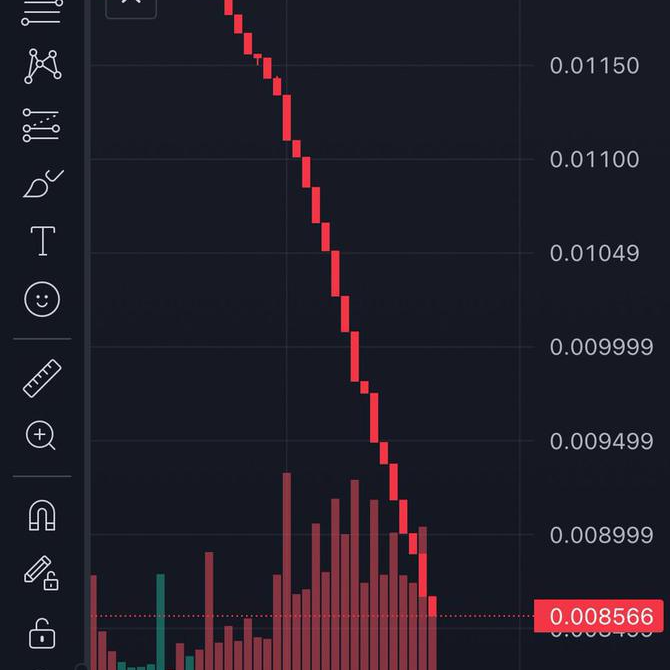Select the forecasting and measurement tools

42,125
